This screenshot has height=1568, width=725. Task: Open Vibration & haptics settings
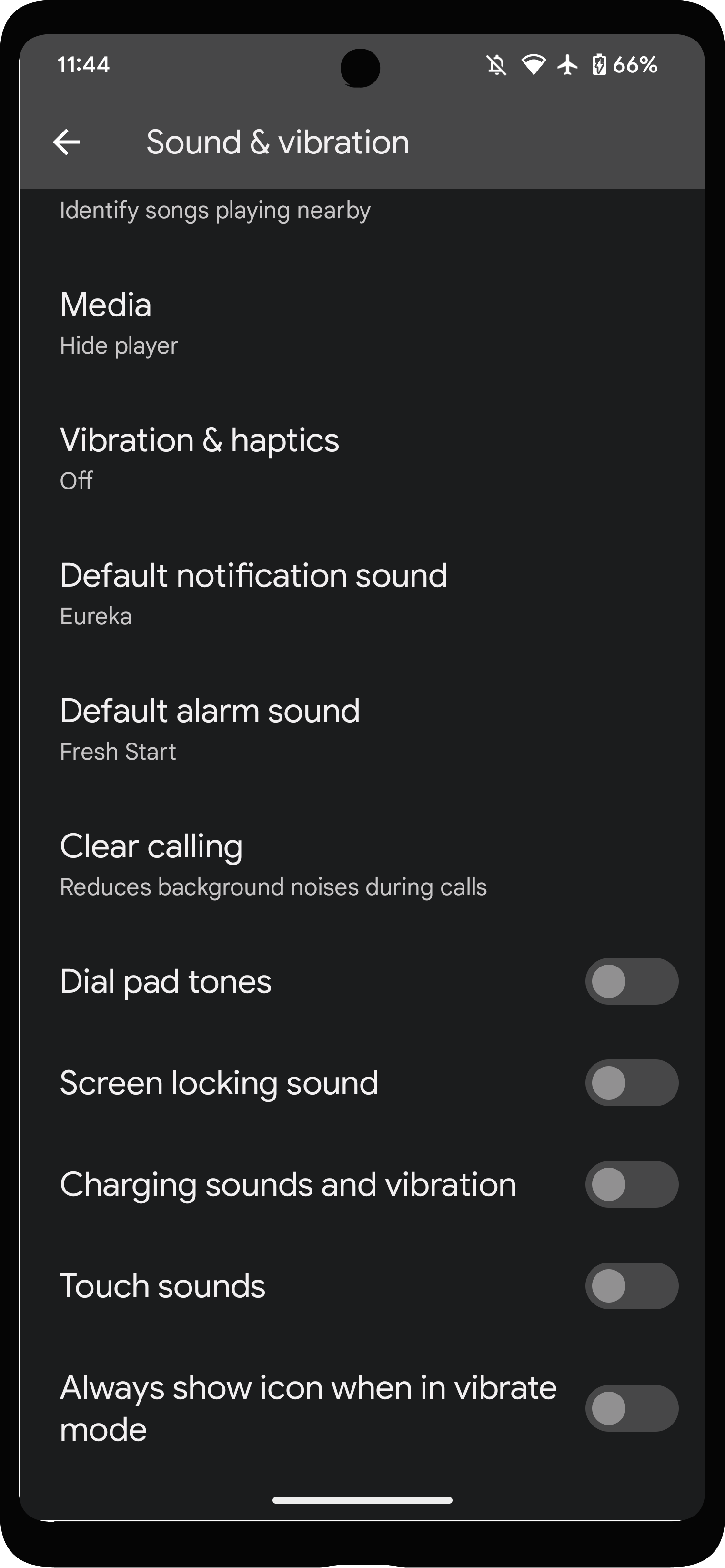coord(362,458)
